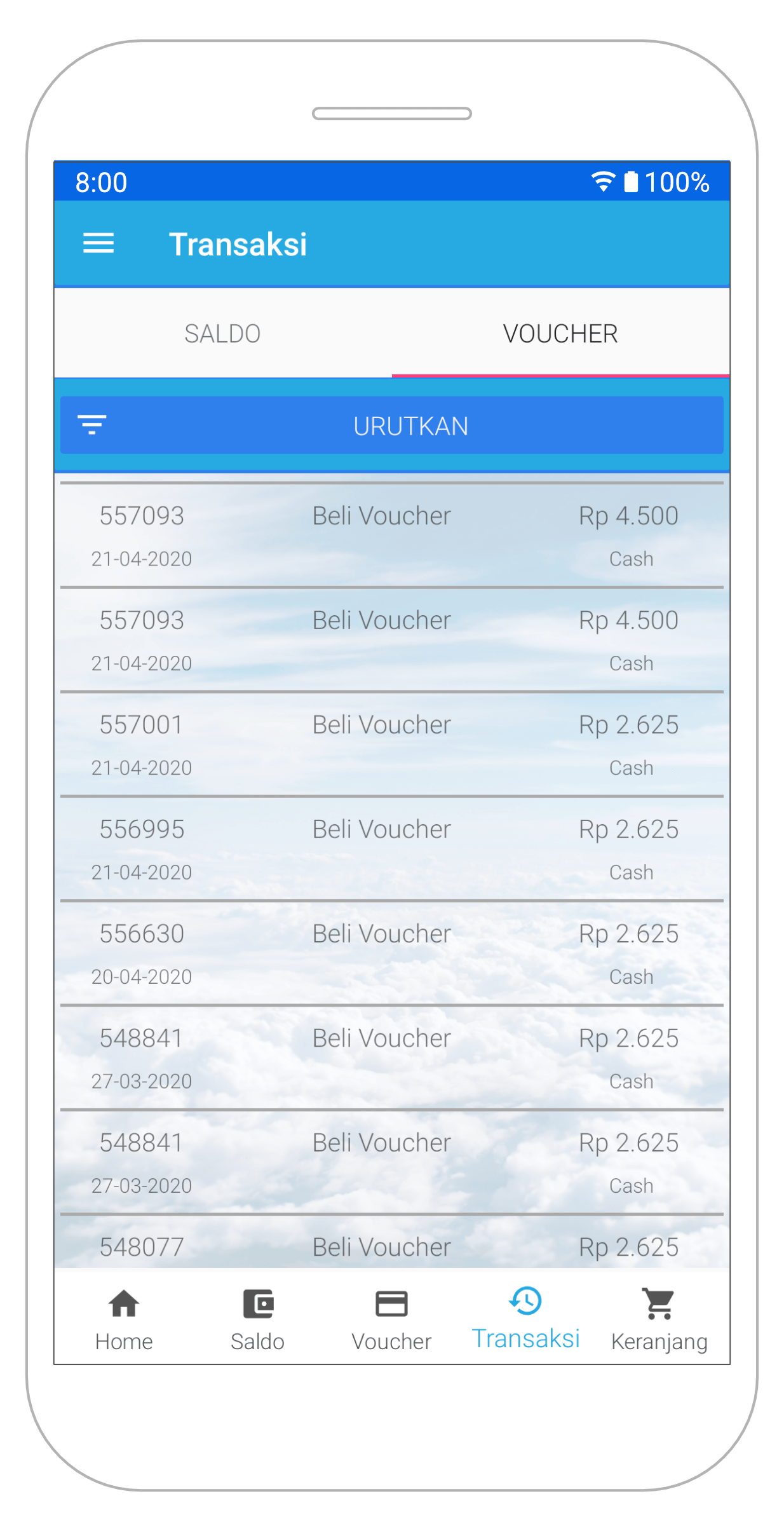Tap Transaksi in the bottom navigation
The height and width of the screenshot is (1522, 784).
(x=525, y=1319)
